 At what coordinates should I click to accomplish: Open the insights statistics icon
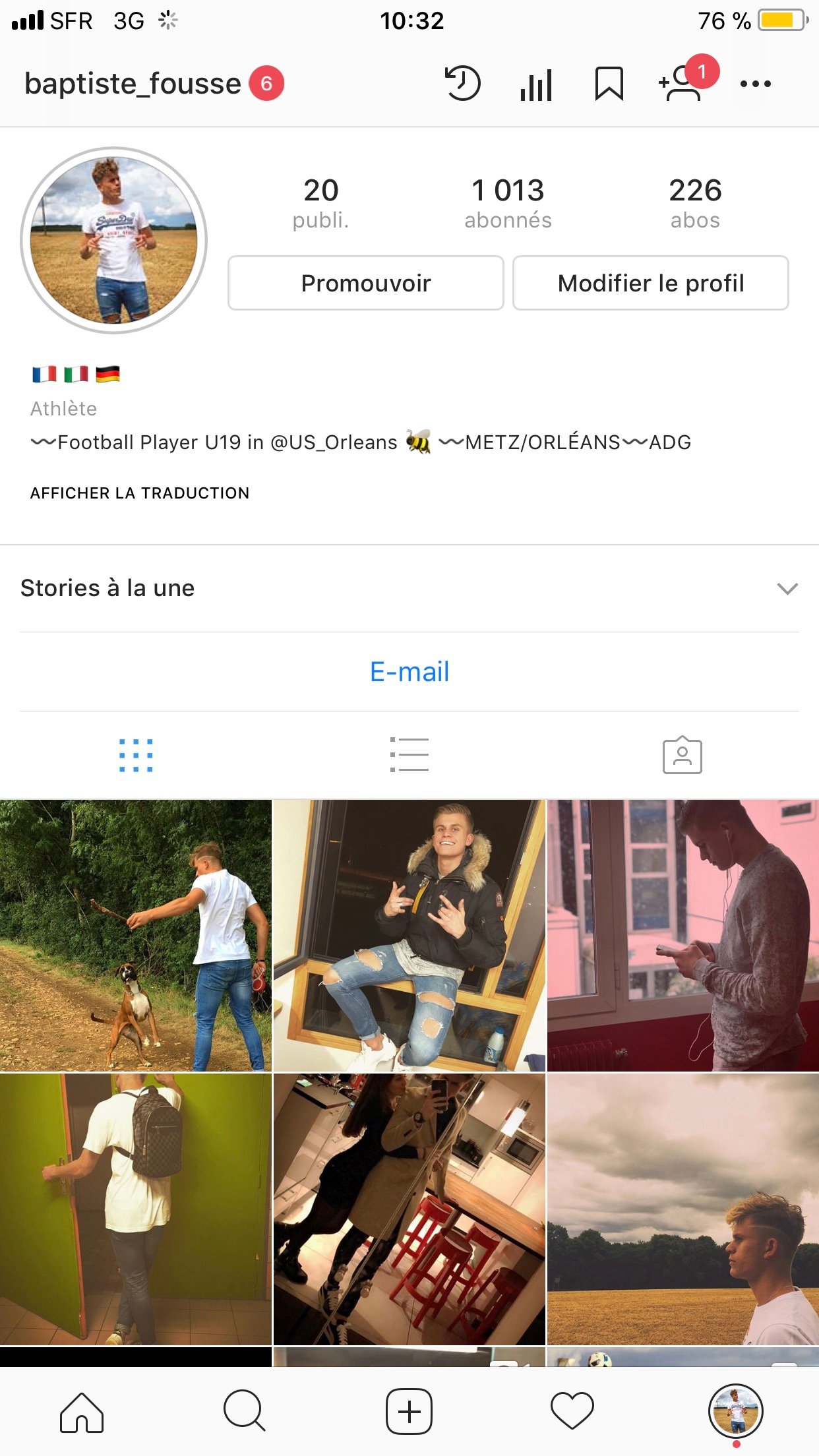coord(536,85)
